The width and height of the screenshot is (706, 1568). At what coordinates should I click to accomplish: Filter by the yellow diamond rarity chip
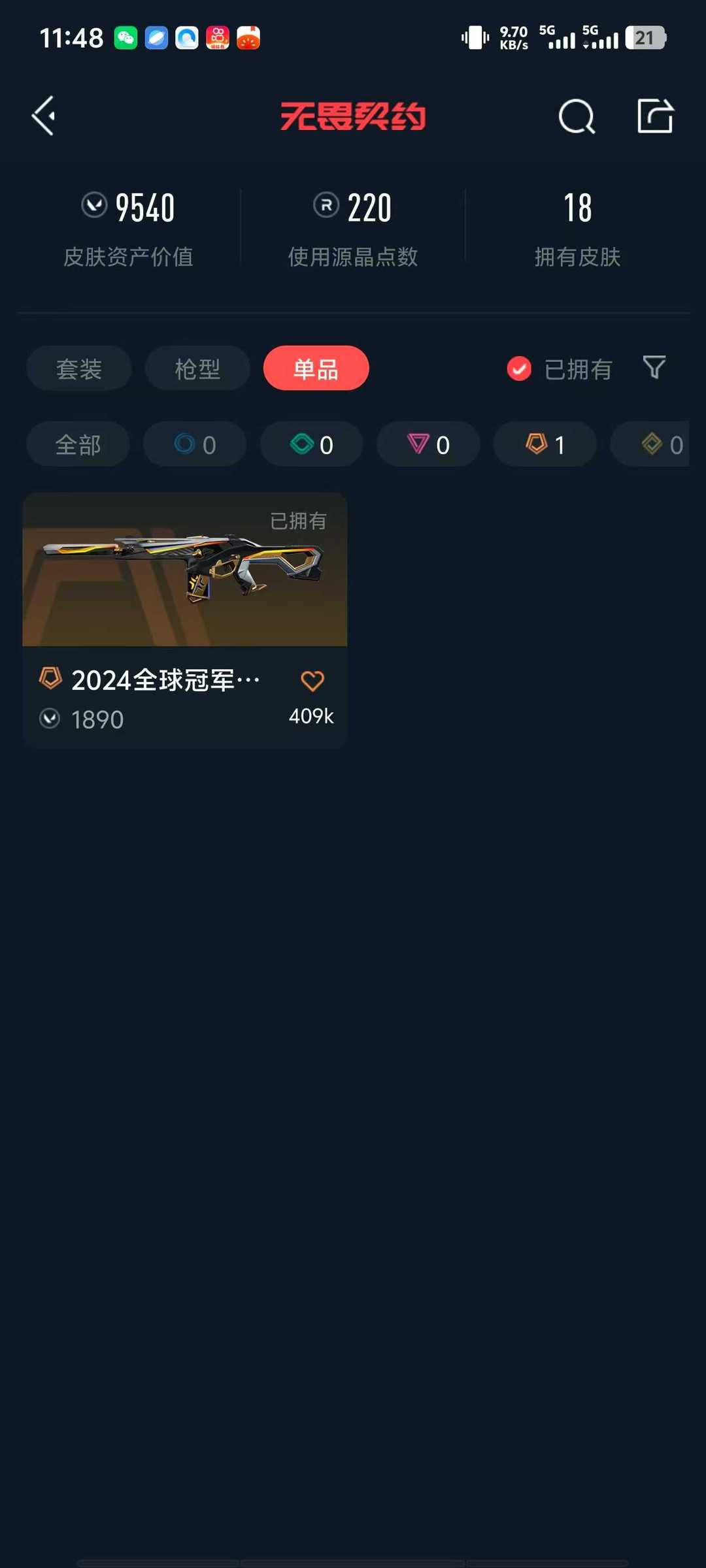click(650, 444)
